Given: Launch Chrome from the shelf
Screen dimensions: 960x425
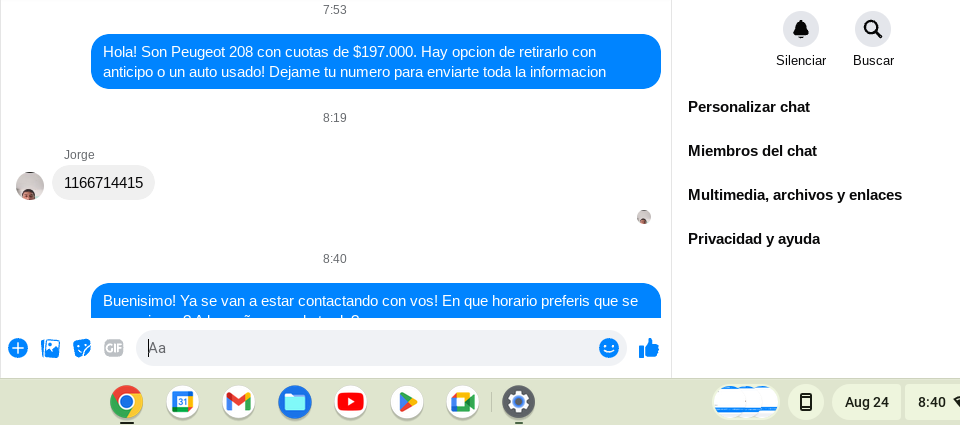Looking at the screenshot, I should pos(126,402).
